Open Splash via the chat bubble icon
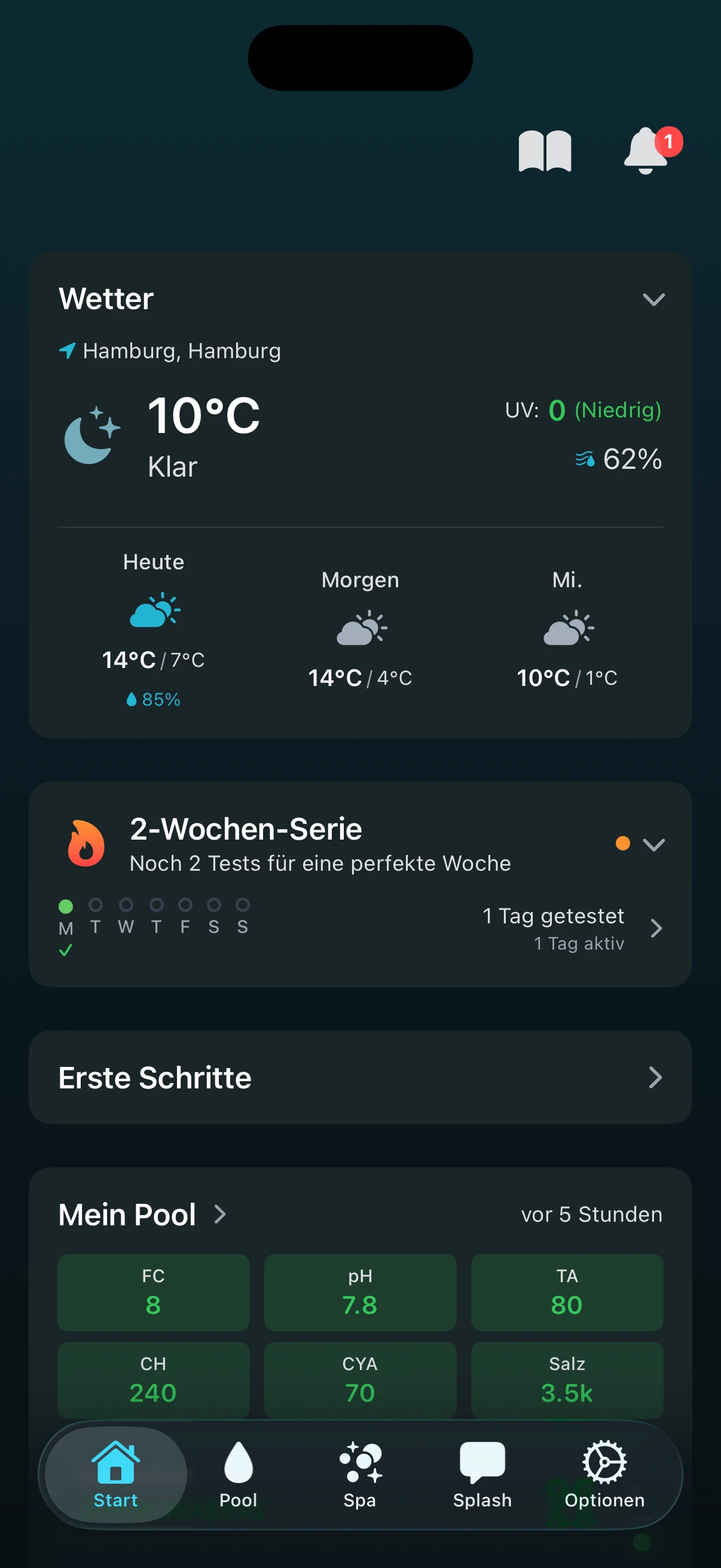The width and height of the screenshot is (721, 1568). click(481, 1460)
